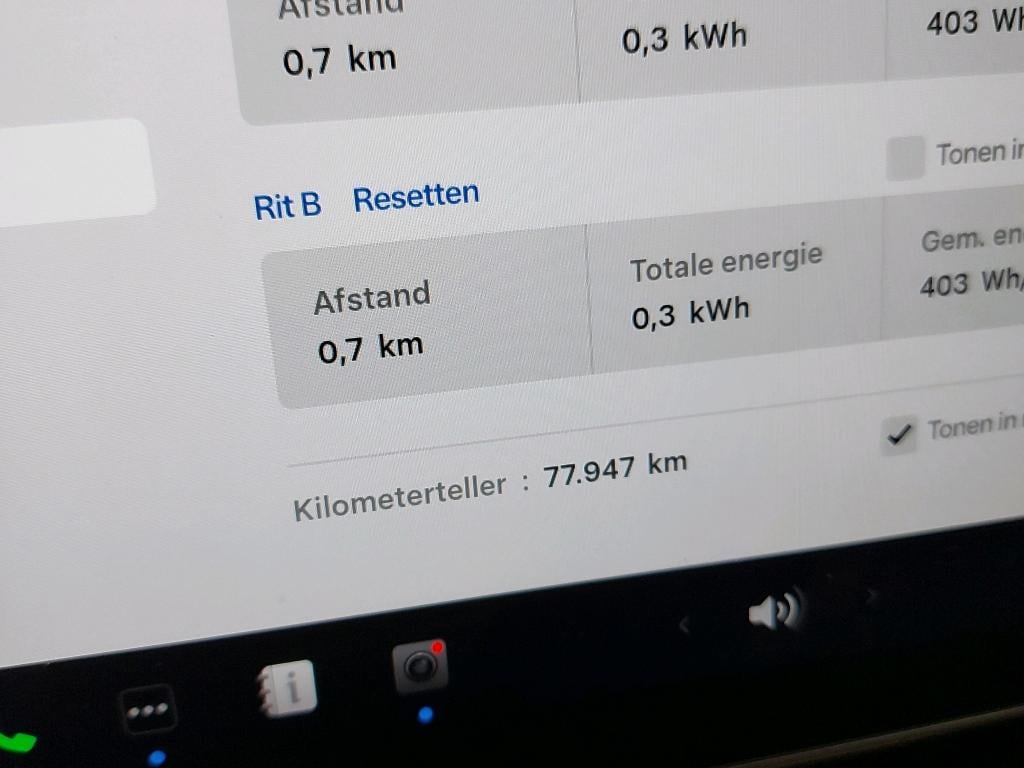Tap Resetten next to Rit B
The image size is (1024, 768).
click(416, 196)
